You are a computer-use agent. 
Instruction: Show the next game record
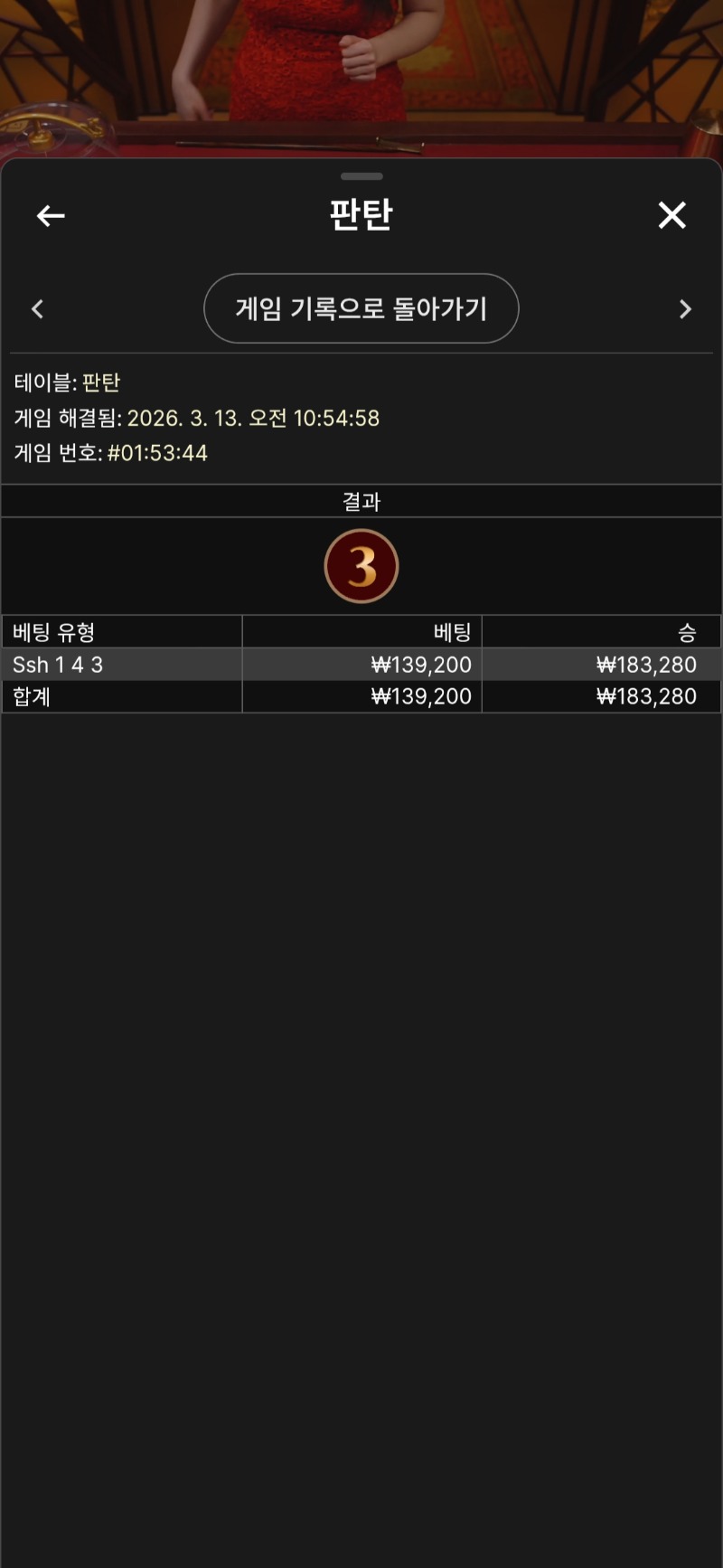tap(685, 309)
